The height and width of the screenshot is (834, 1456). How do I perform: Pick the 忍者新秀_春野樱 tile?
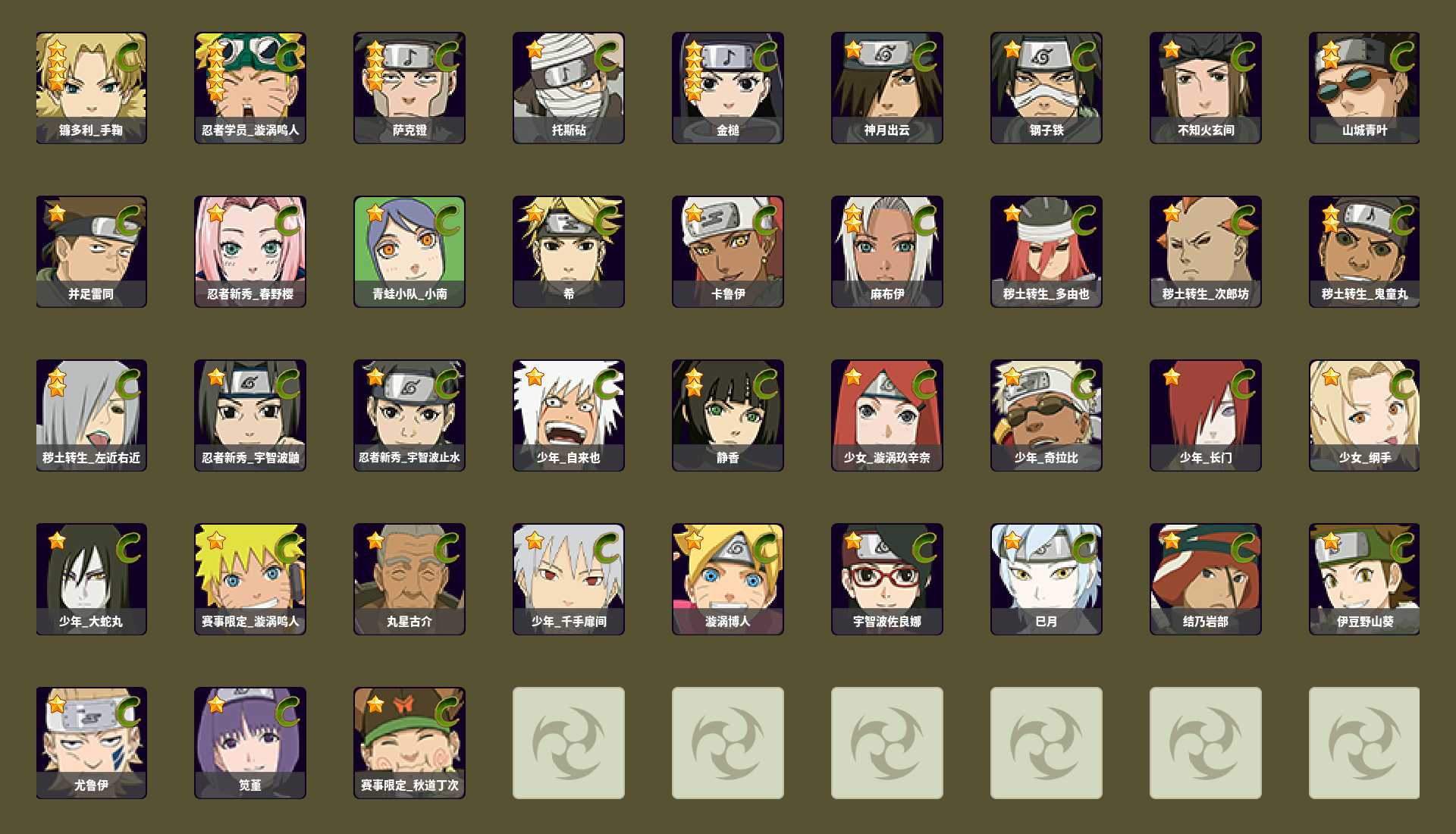point(250,251)
